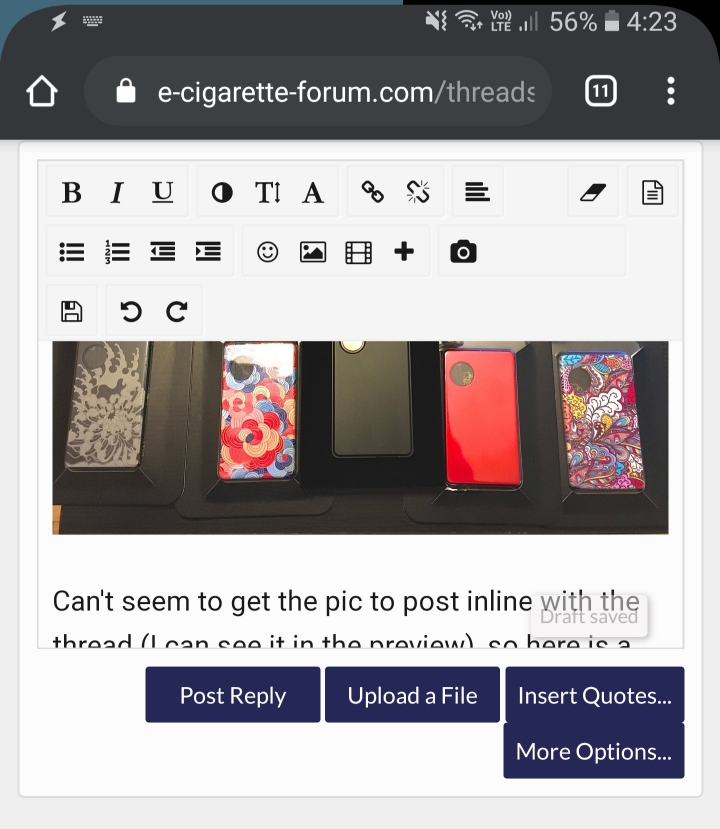Open the smilies picker
This screenshot has width=720, height=829.
pyautogui.click(x=267, y=252)
